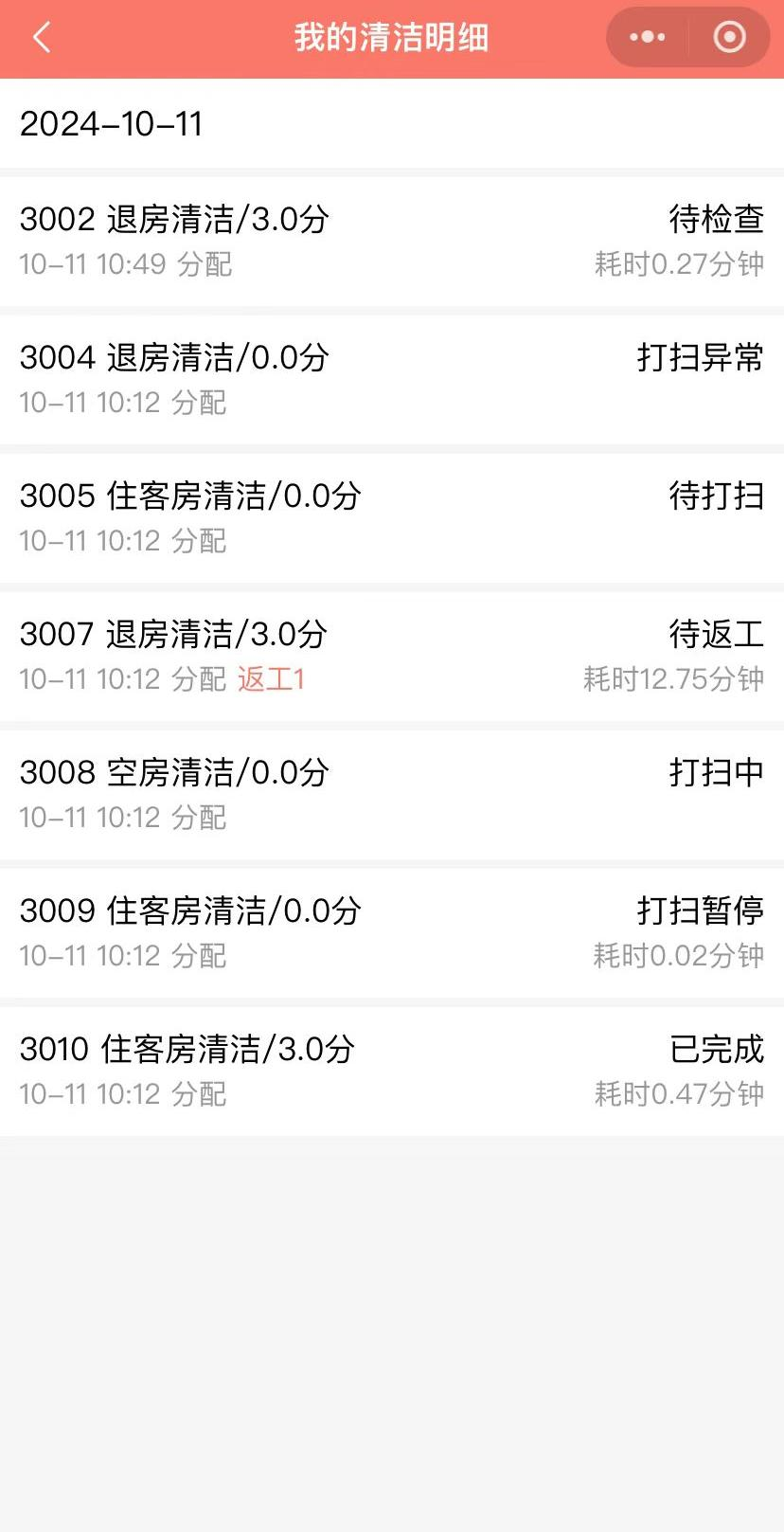Close the mini program with the circle icon
The height and width of the screenshot is (1532, 784).
tap(729, 37)
